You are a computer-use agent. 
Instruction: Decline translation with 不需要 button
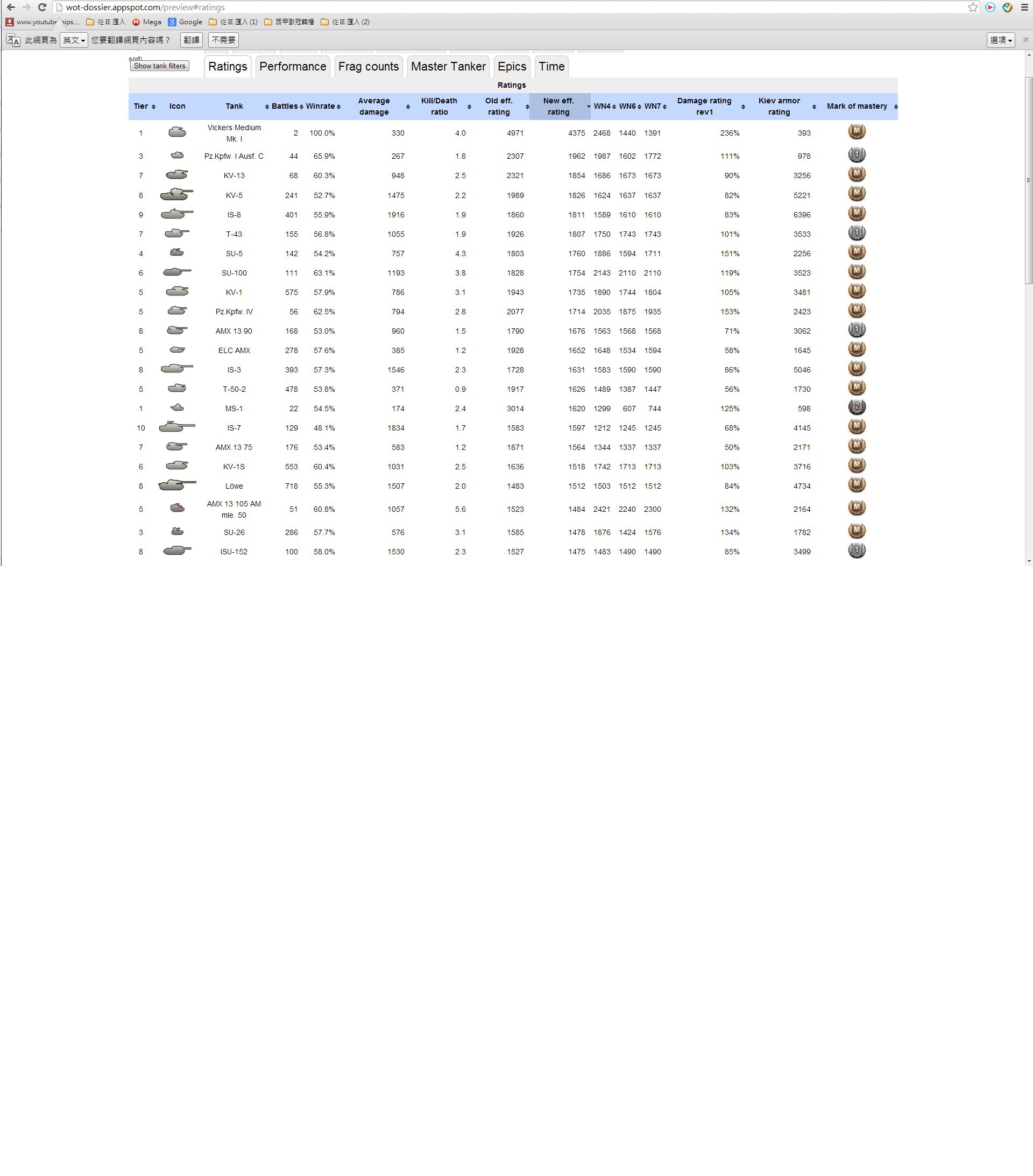[x=223, y=40]
